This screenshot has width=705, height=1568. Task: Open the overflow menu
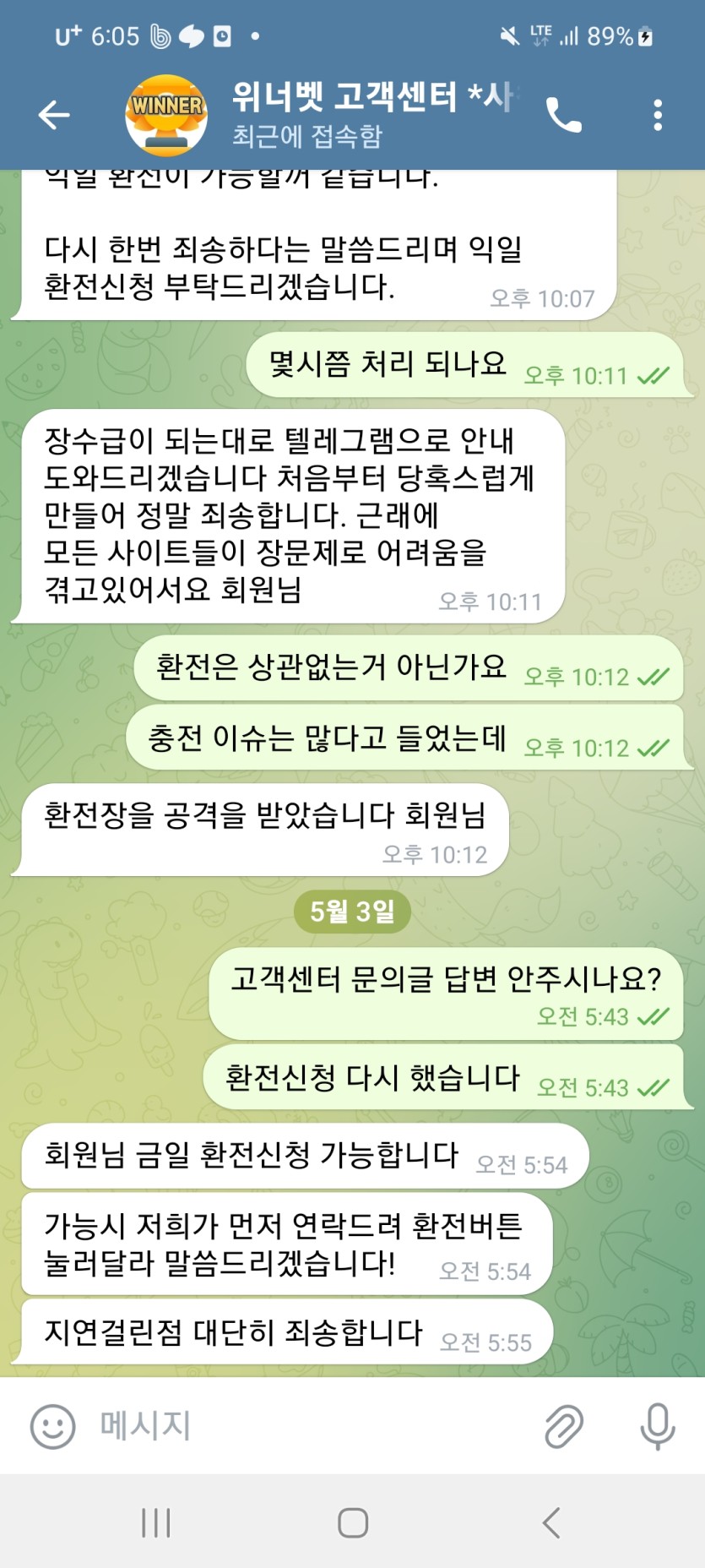tap(658, 115)
